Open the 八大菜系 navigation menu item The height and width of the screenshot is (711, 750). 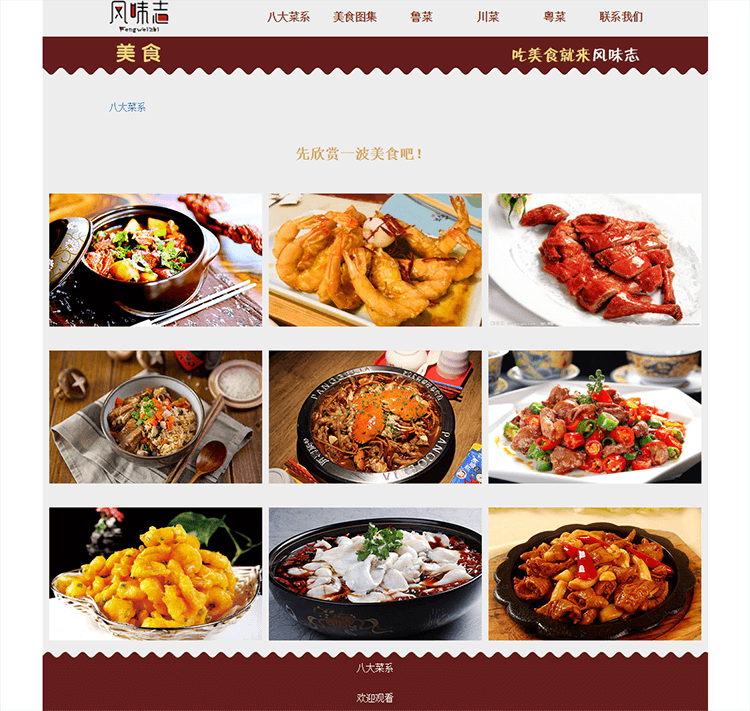[288, 17]
